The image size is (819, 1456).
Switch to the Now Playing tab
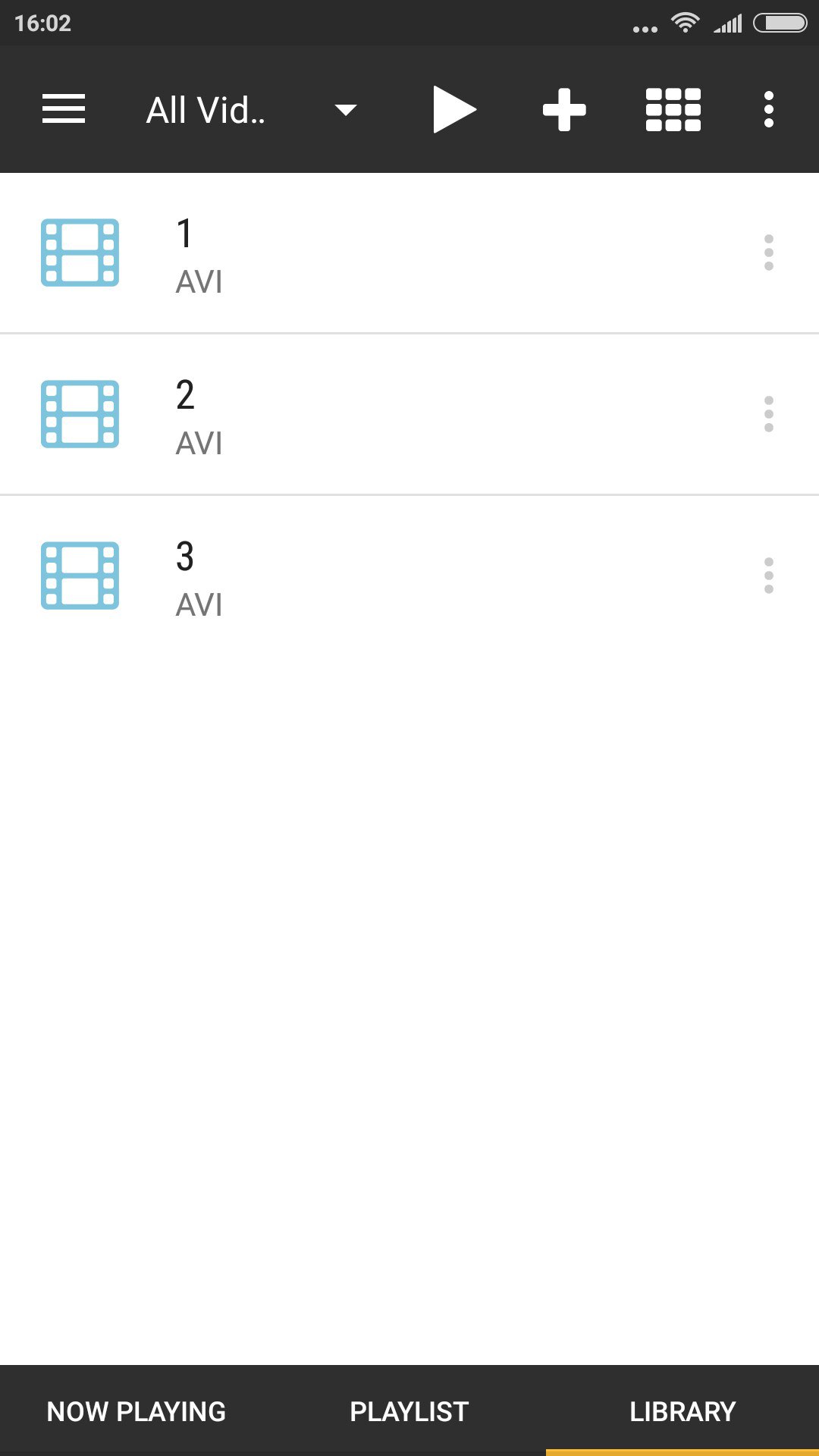[x=136, y=1411]
